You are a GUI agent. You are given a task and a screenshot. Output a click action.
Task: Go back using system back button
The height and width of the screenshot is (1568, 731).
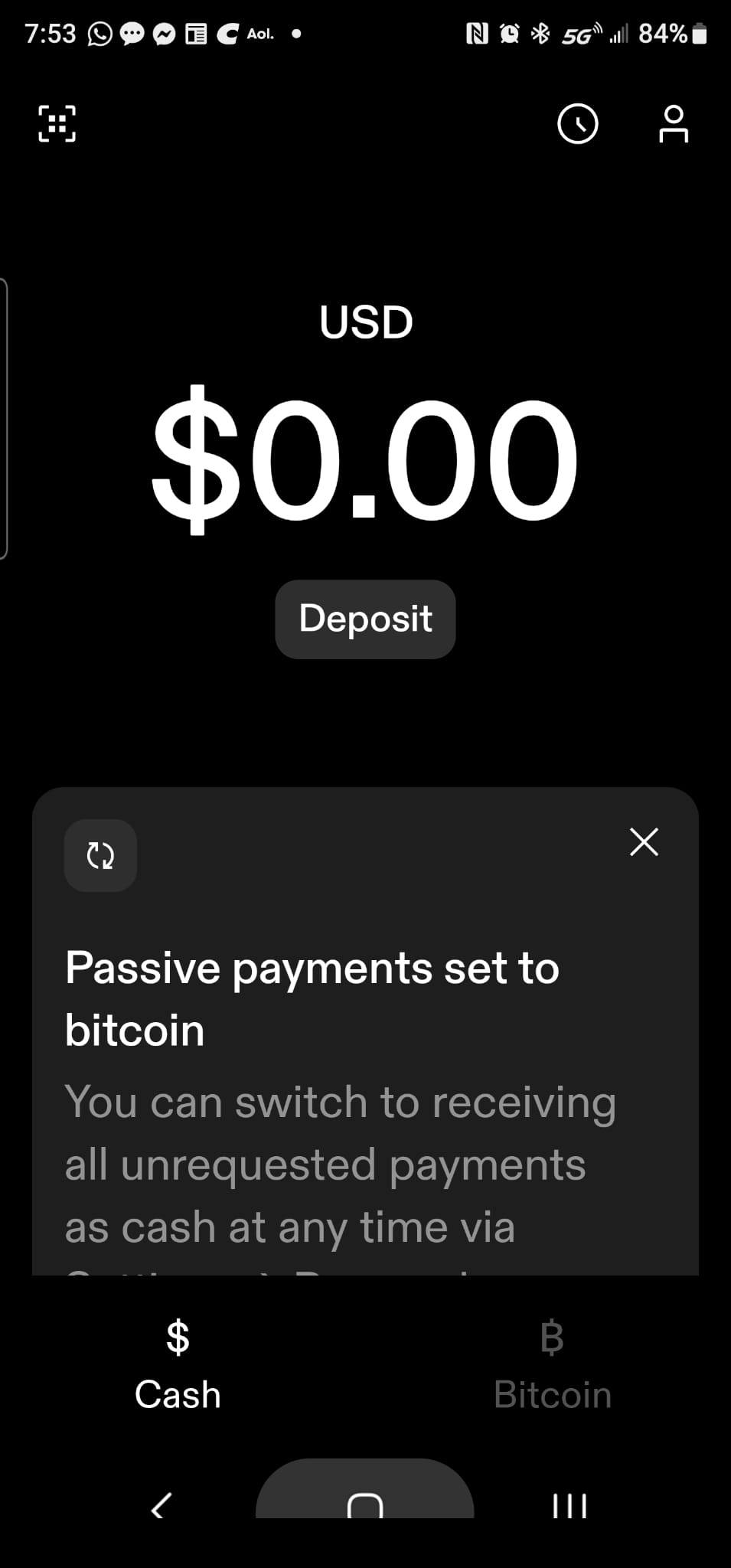tap(160, 1505)
